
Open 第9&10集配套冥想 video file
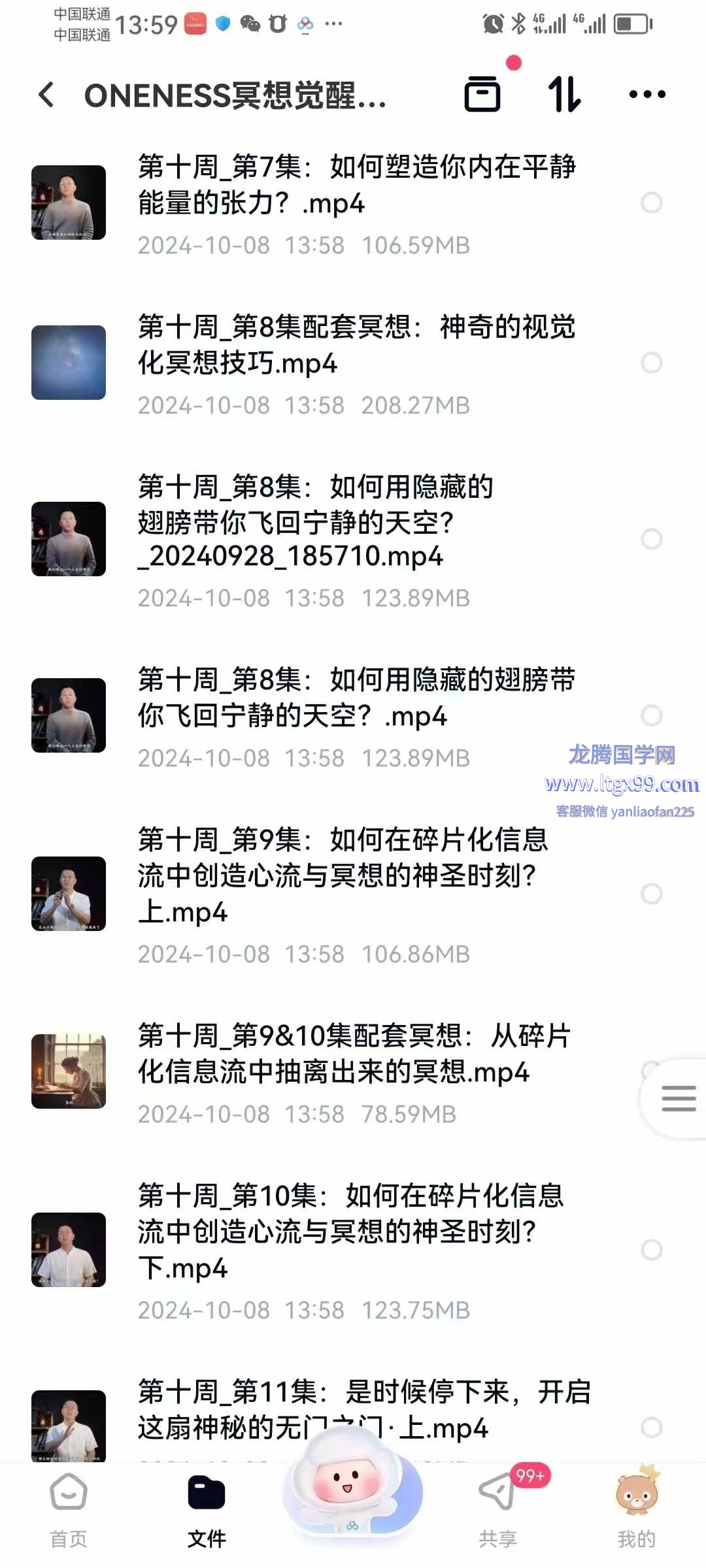(353, 1054)
